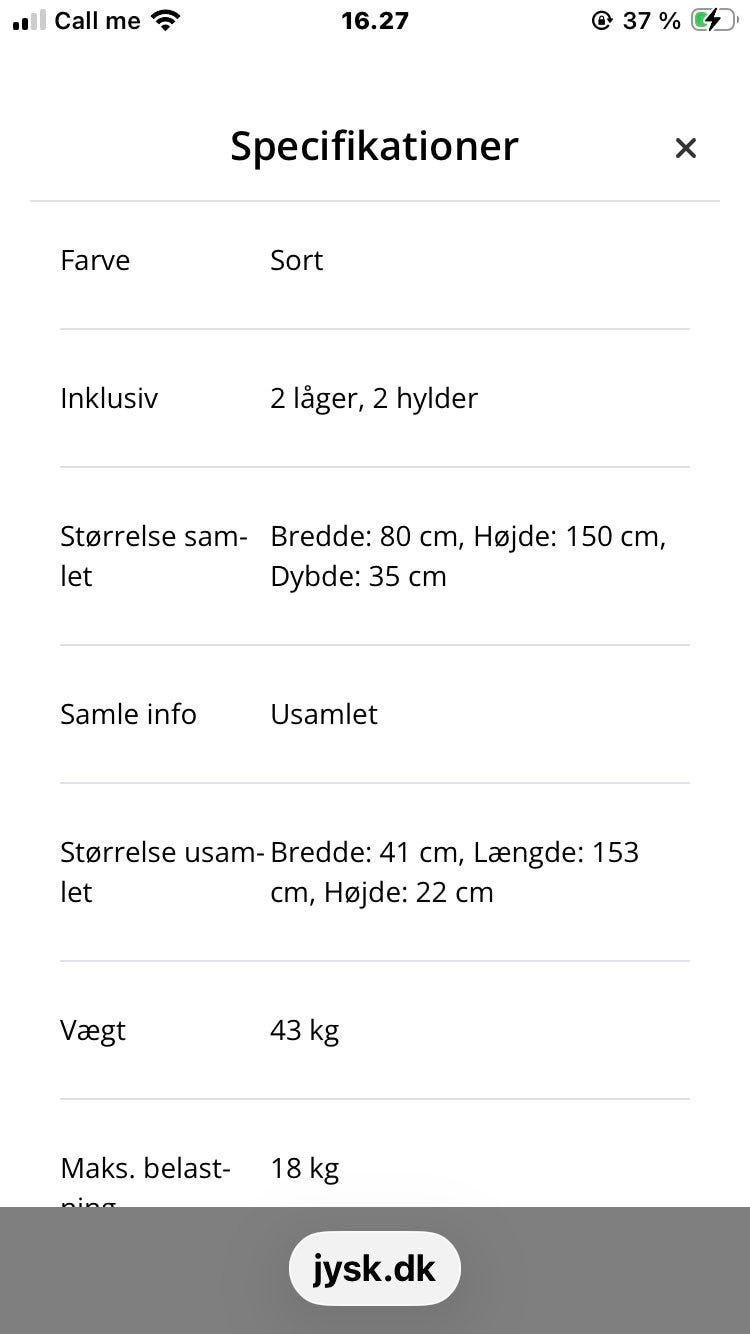
Task: Tap the orientation lock icon in status bar
Action: pos(601,19)
